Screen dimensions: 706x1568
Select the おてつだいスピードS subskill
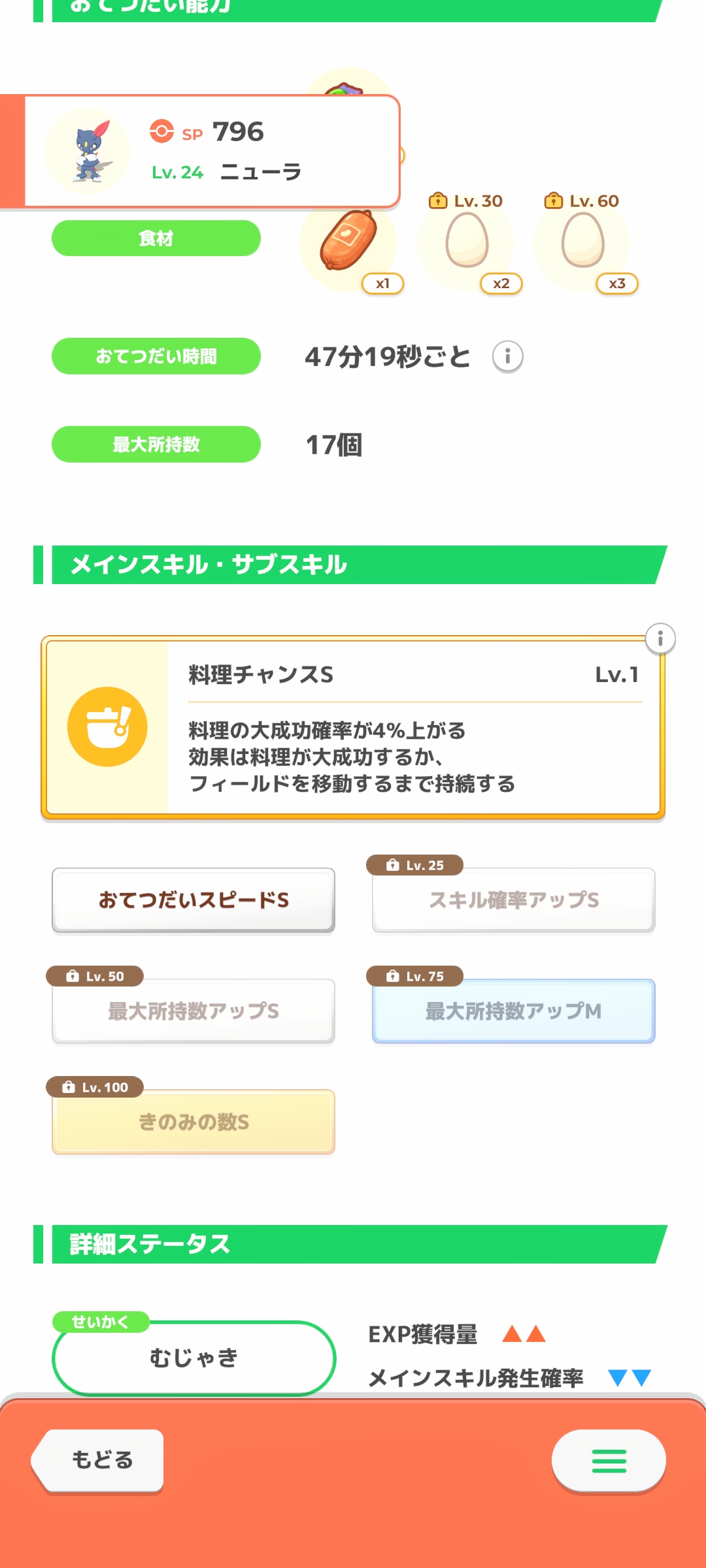tap(193, 900)
